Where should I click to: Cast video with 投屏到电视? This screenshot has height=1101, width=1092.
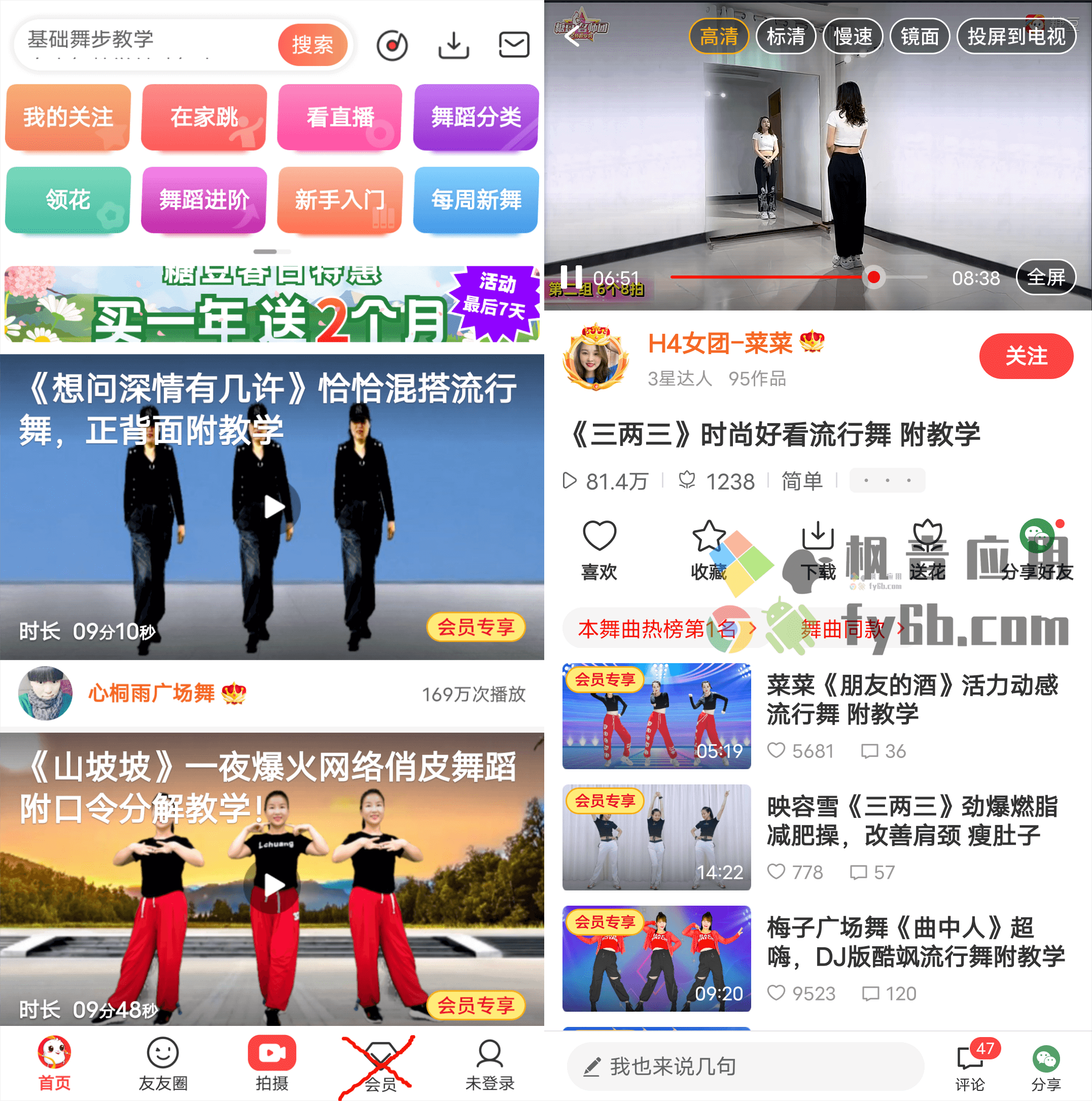(1016, 37)
